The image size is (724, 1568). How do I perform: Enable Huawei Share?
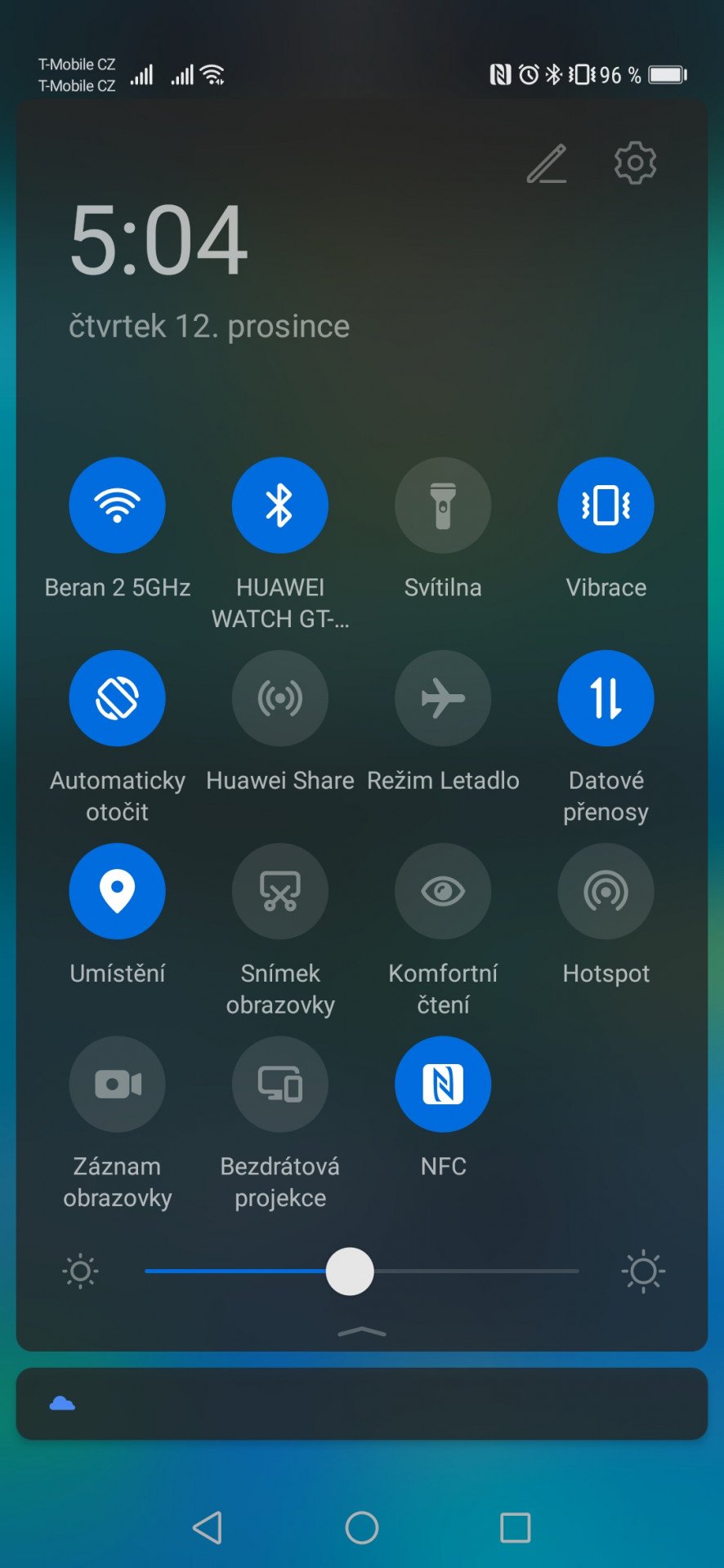pos(280,698)
